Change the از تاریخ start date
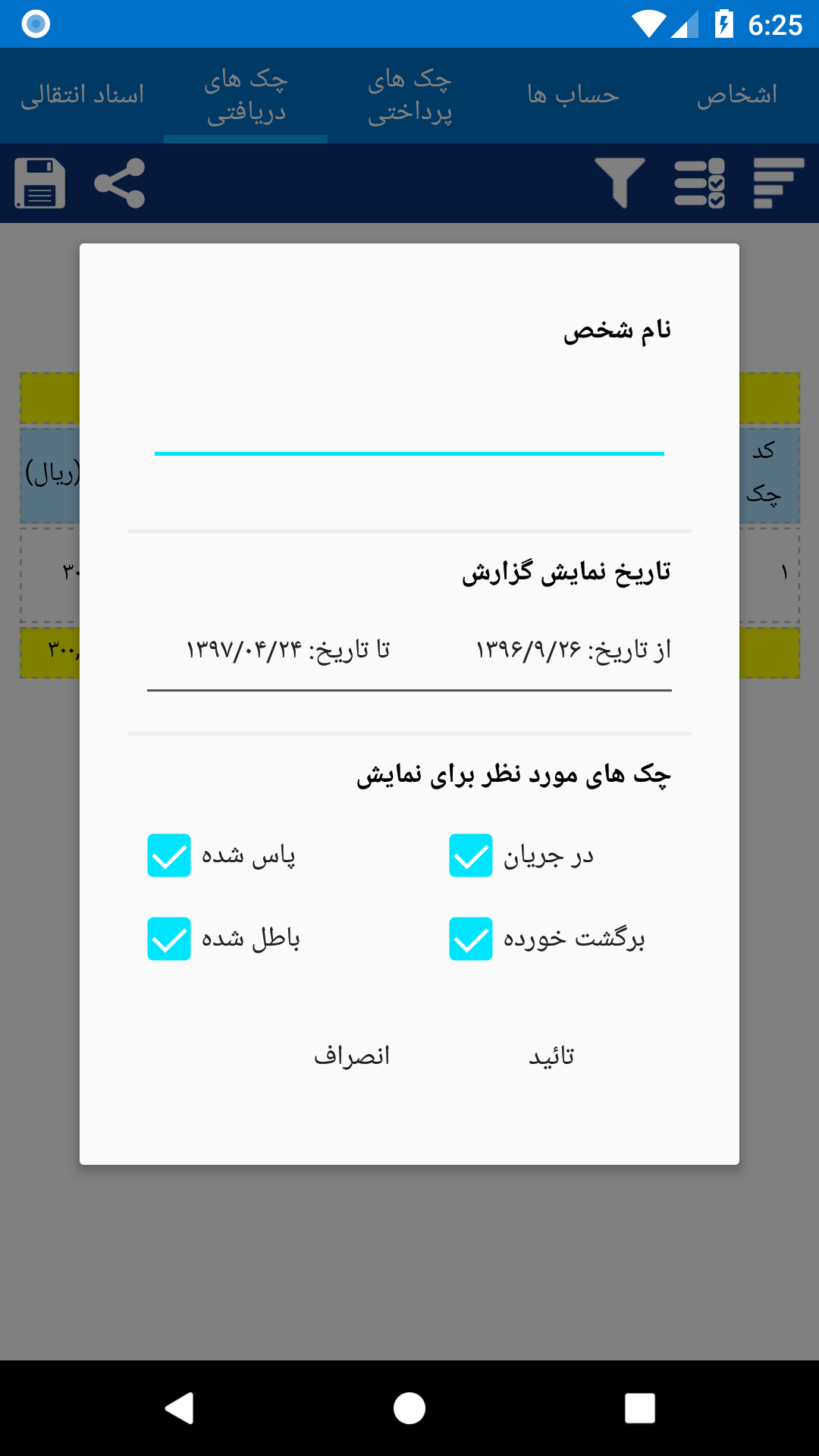This screenshot has width=819, height=1456. coord(573,650)
